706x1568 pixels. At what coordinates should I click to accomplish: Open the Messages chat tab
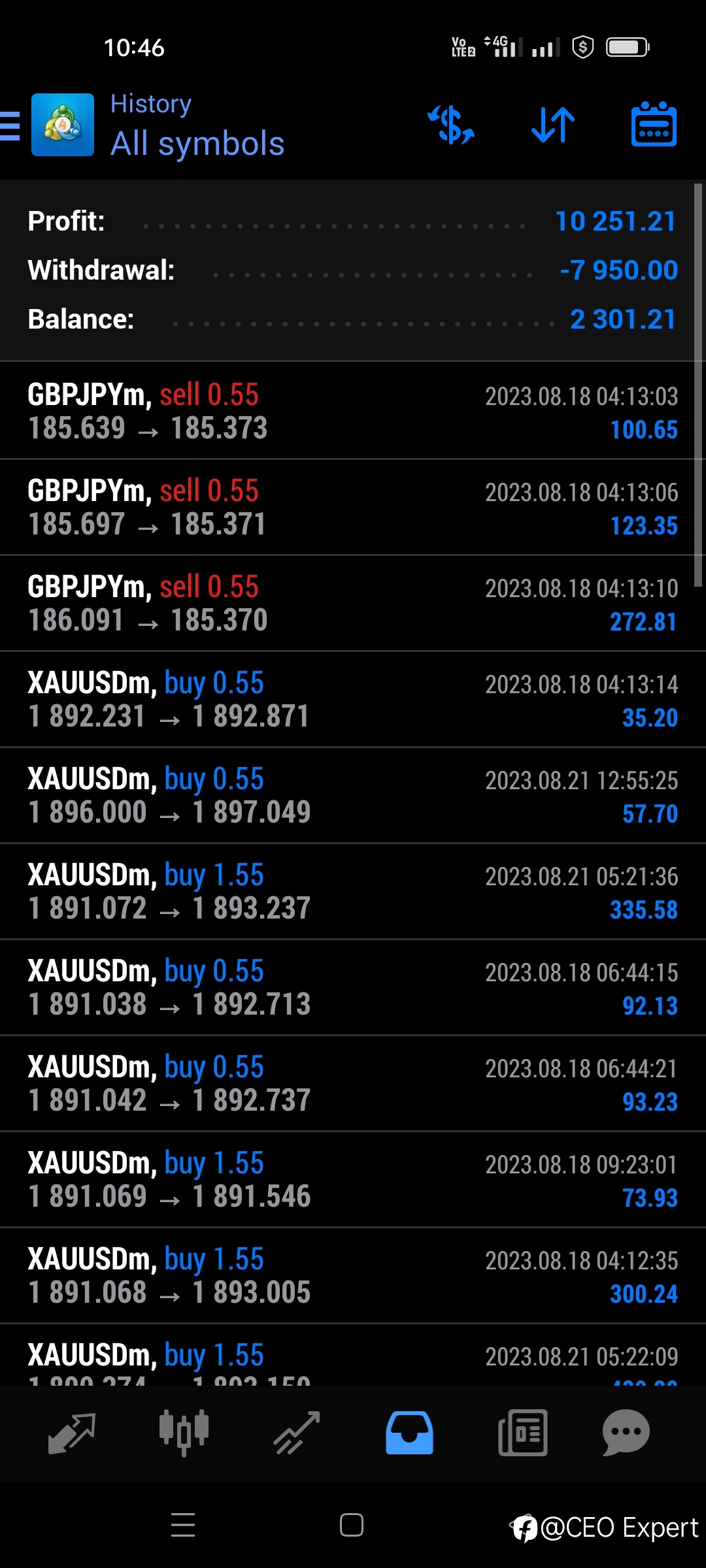pos(626,1433)
